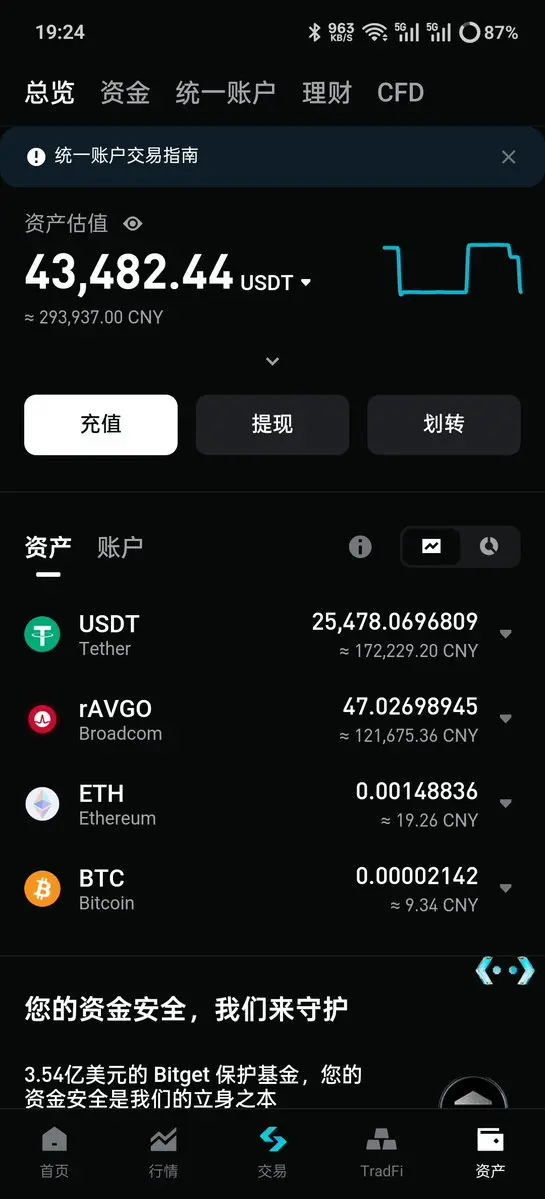Switch to pie chart asset view

[489, 547]
